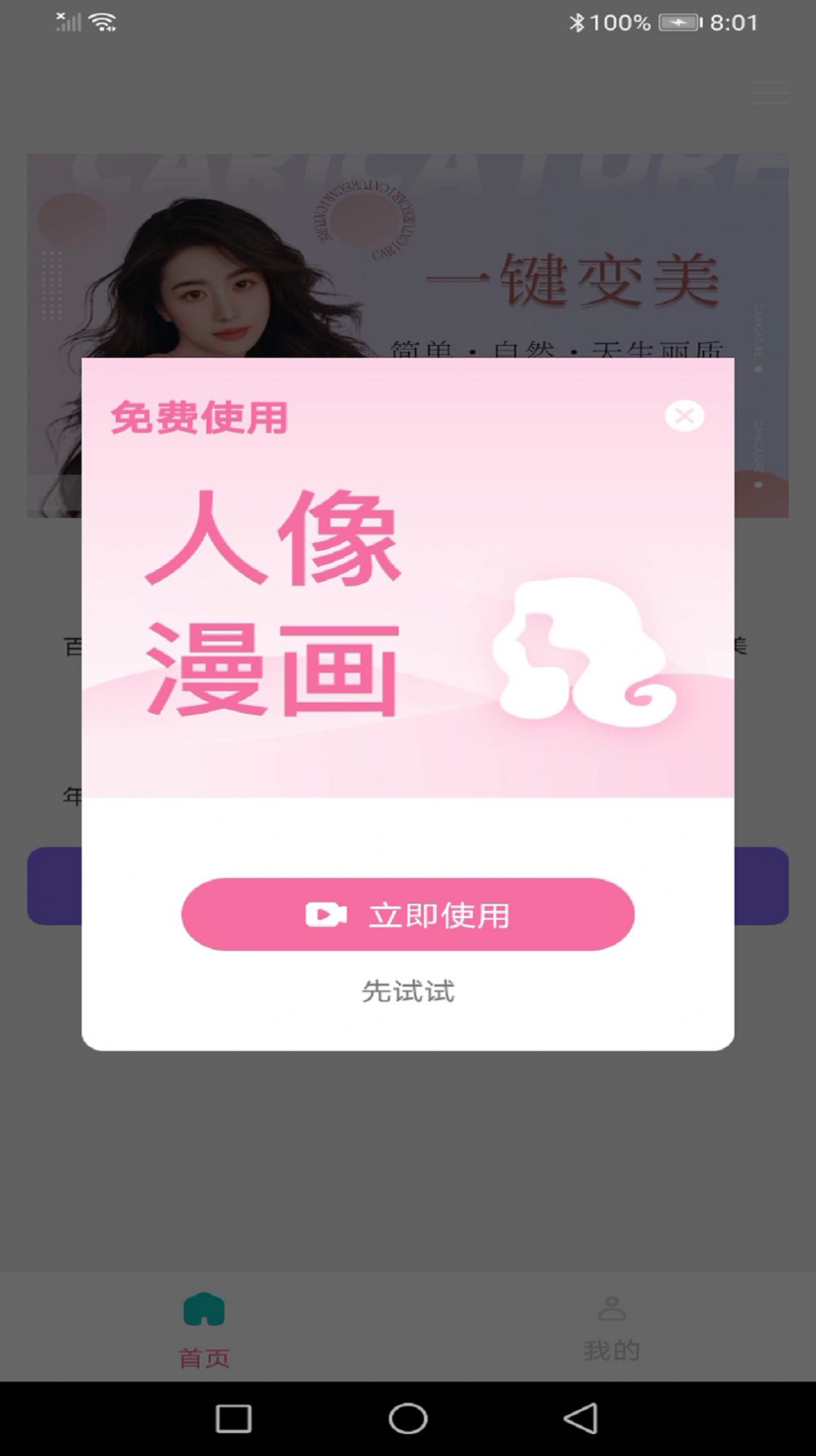816x1456 pixels.
Task: Dismiss the popup via the X close circle
Action: (x=684, y=416)
